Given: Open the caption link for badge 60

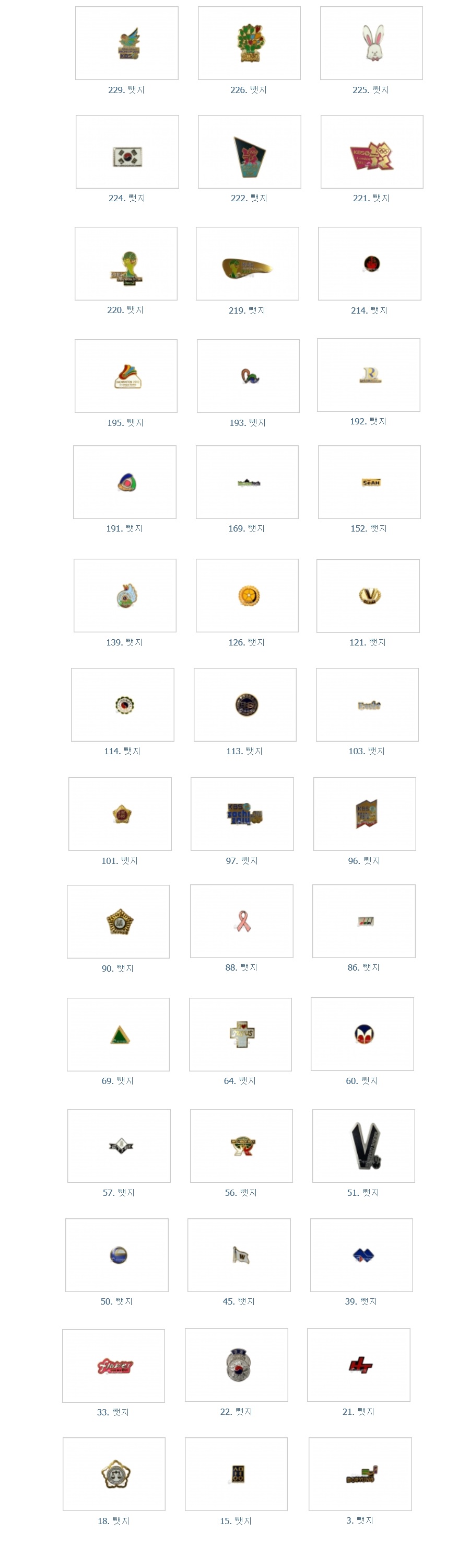Looking at the screenshot, I should coord(362,1080).
